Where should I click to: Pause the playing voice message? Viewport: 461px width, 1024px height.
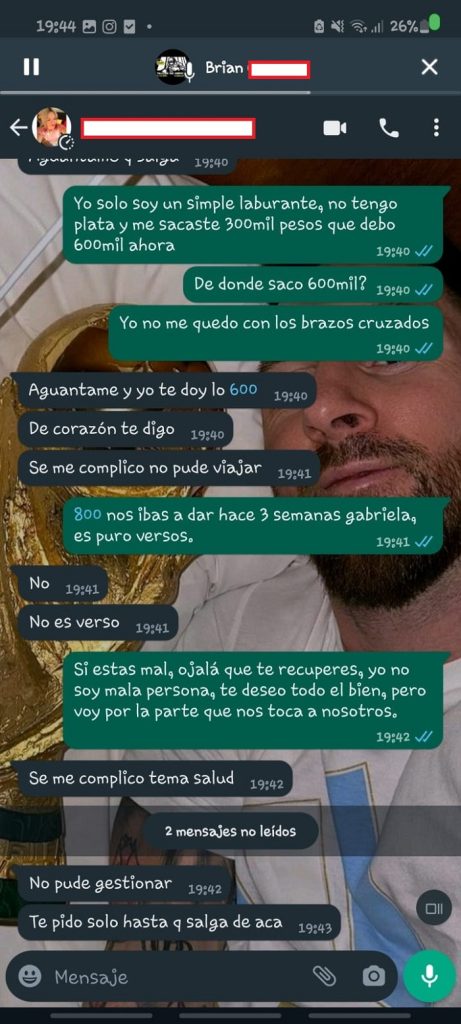click(x=31, y=67)
